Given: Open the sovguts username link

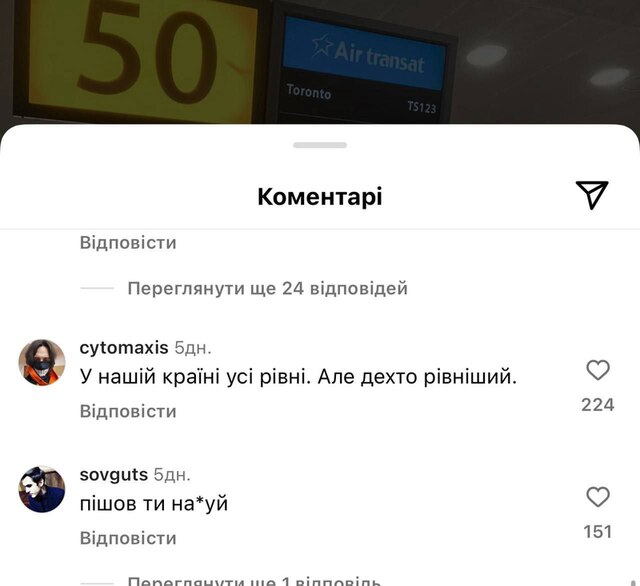Looking at the screenshot, I should (113, 474).
